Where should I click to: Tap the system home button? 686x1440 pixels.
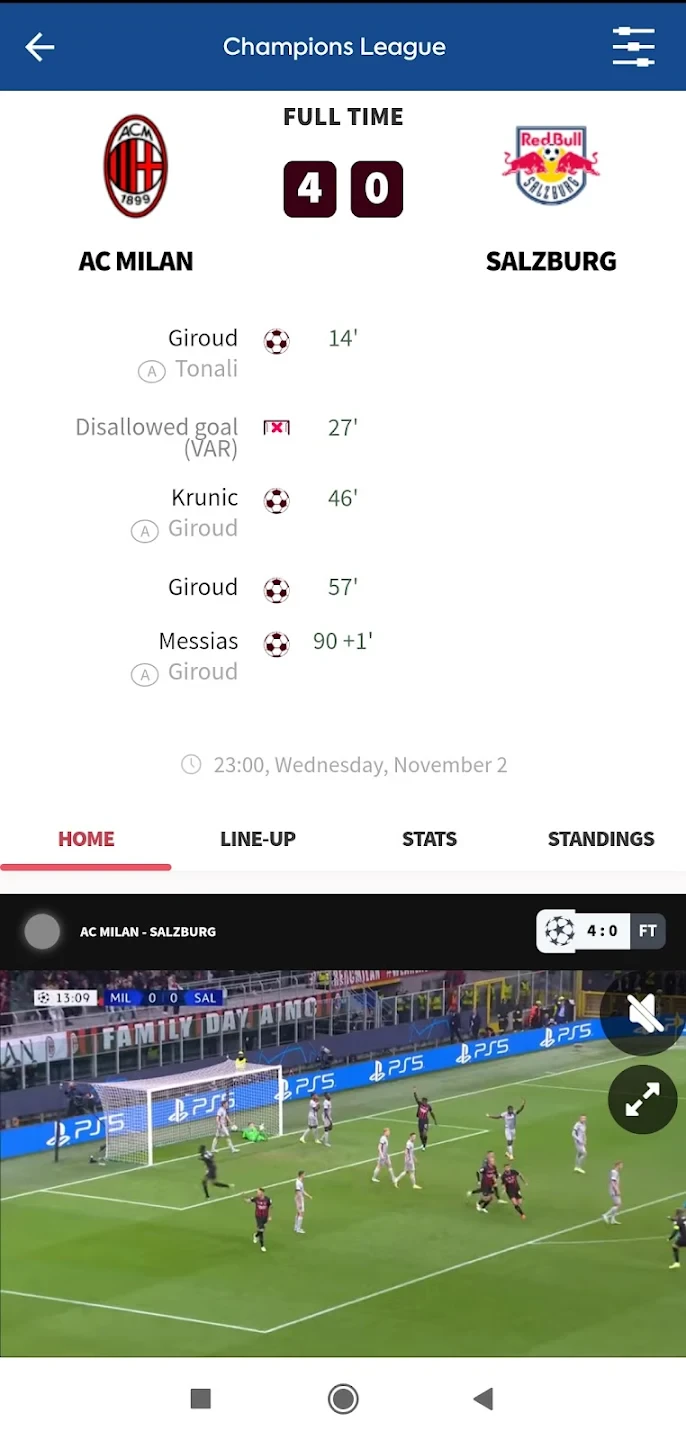[x=343, y=1399]
